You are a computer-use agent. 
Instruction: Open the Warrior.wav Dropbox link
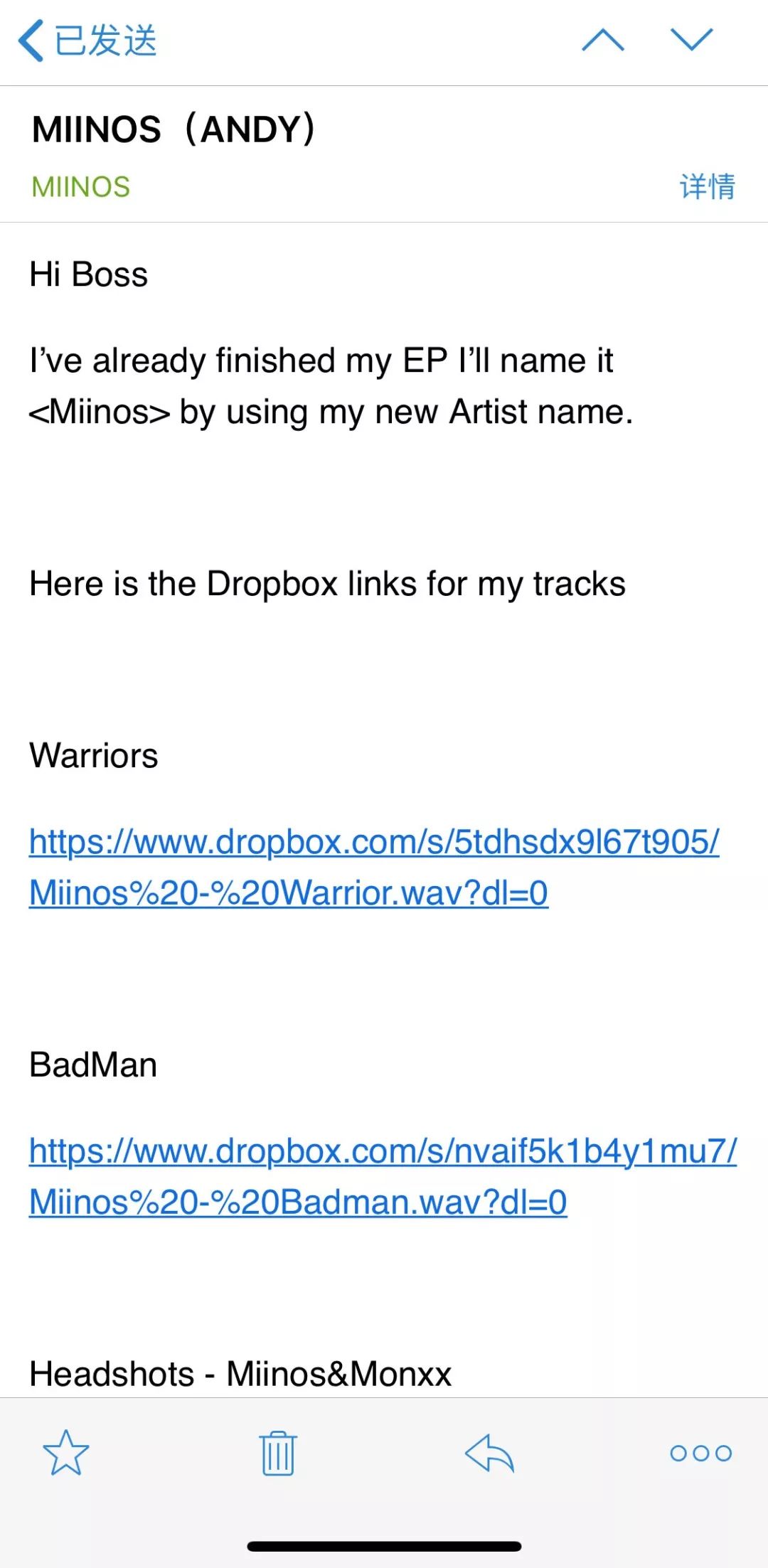374,867
